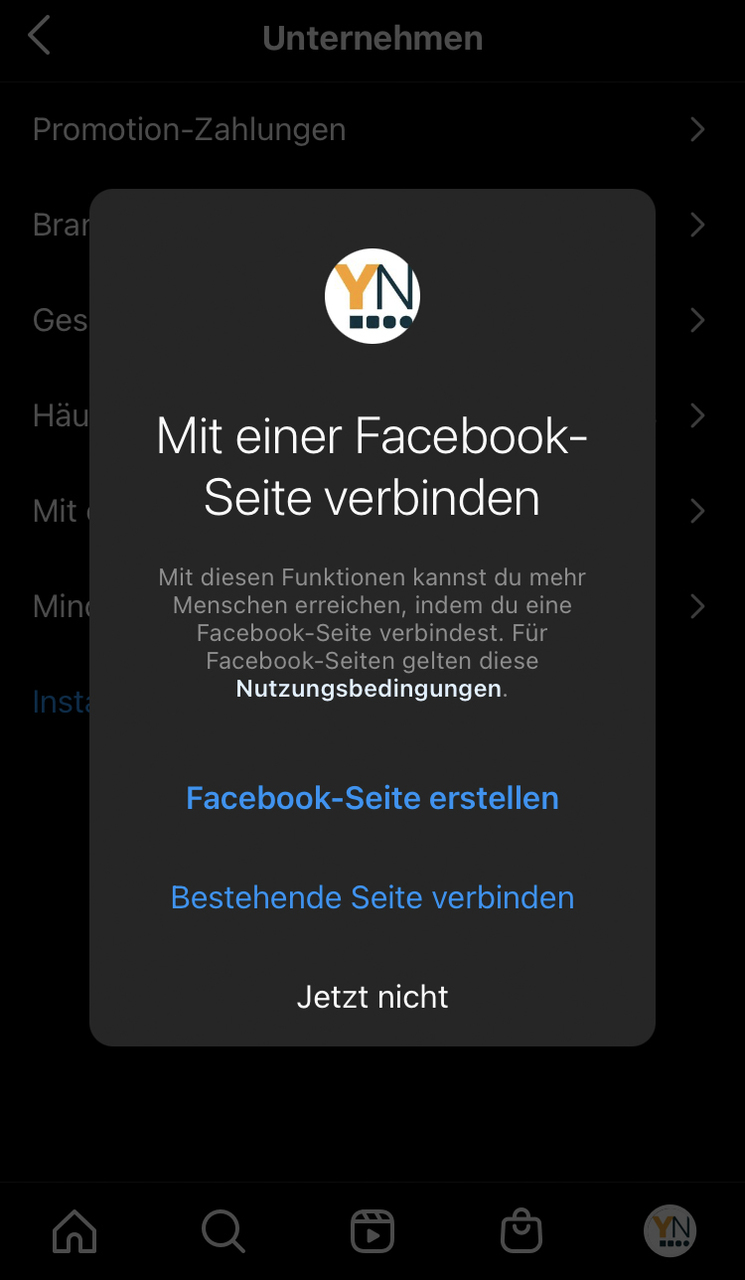This screenshot has width=745, height=1280.
Task: Open the Nutzungsbedingungen link
Action: tap(368, 688)
